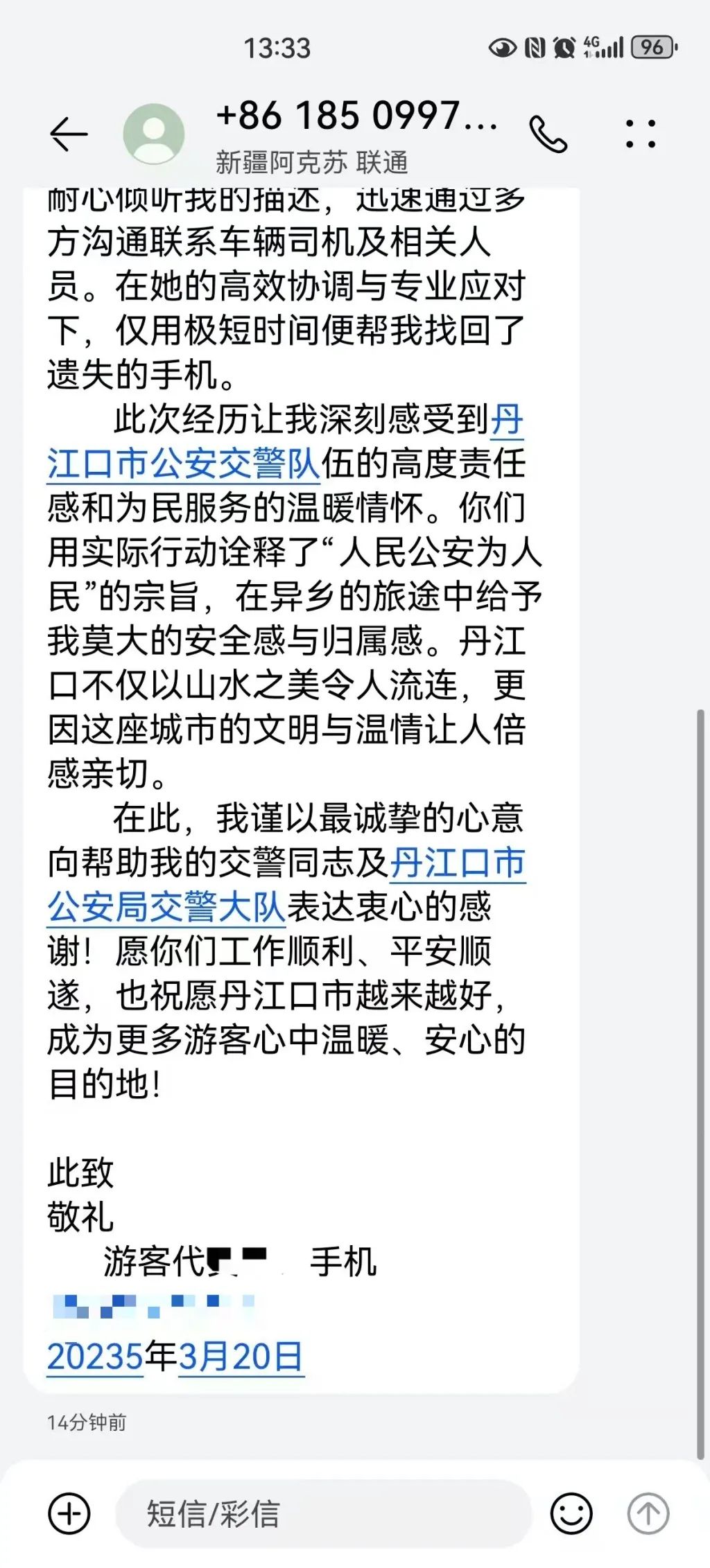Go back to the message list

69,134
